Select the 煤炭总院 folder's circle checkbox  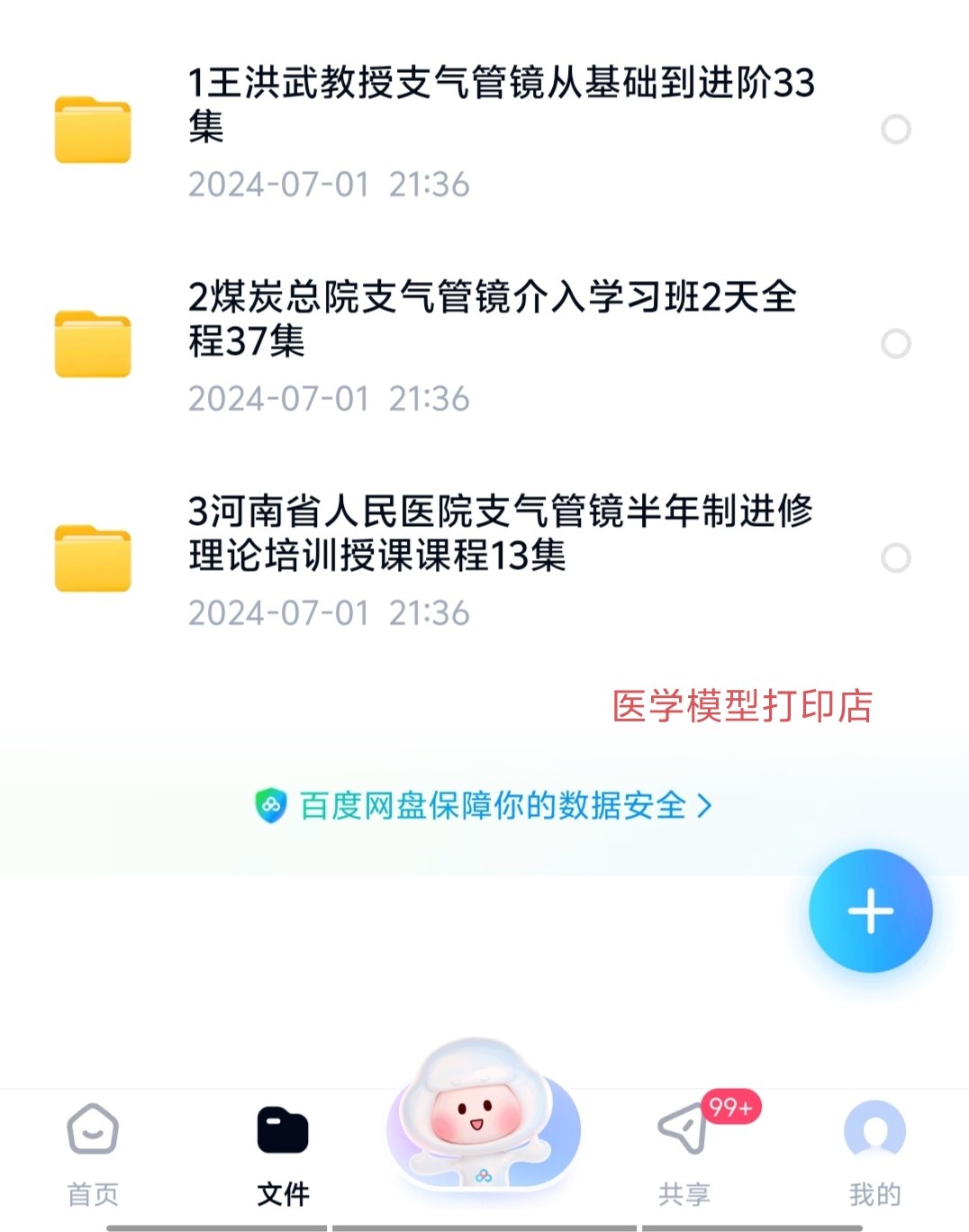click(x=896, y=344)
